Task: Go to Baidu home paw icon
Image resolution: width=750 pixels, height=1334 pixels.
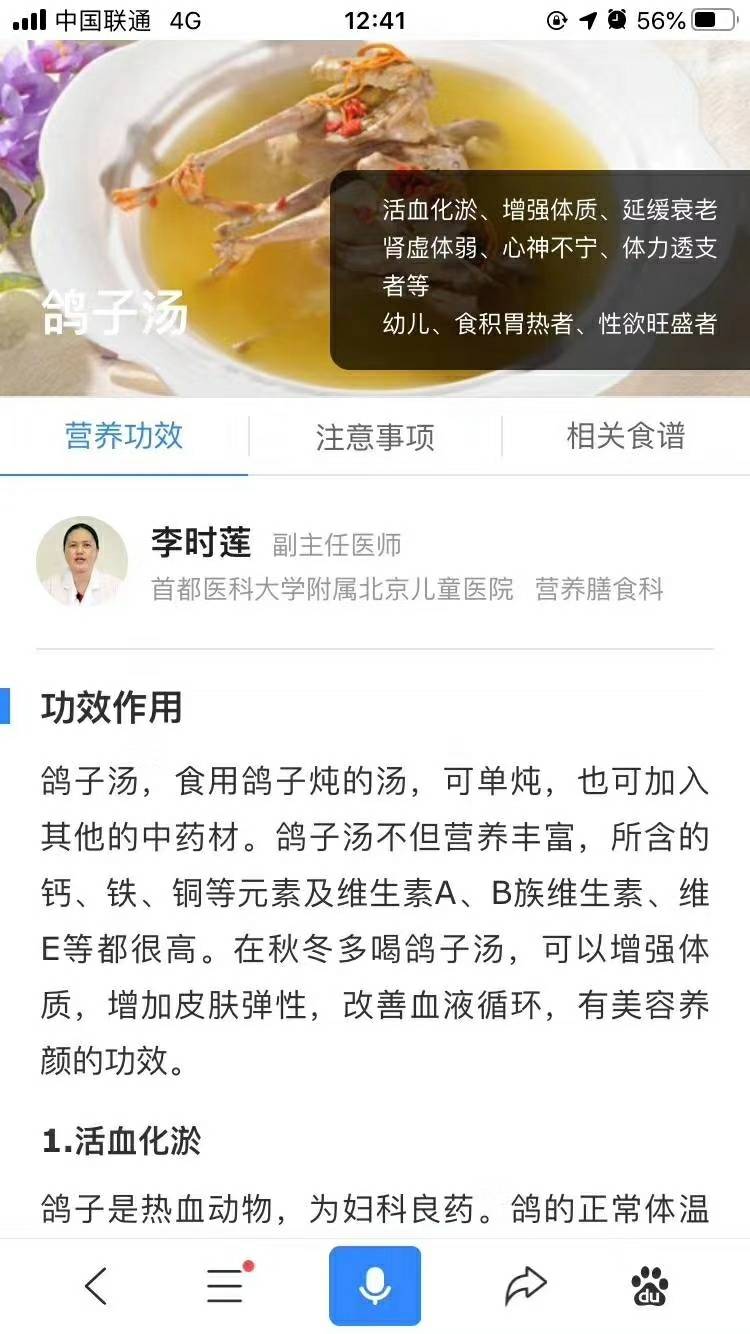Action: coord(651,1286)
